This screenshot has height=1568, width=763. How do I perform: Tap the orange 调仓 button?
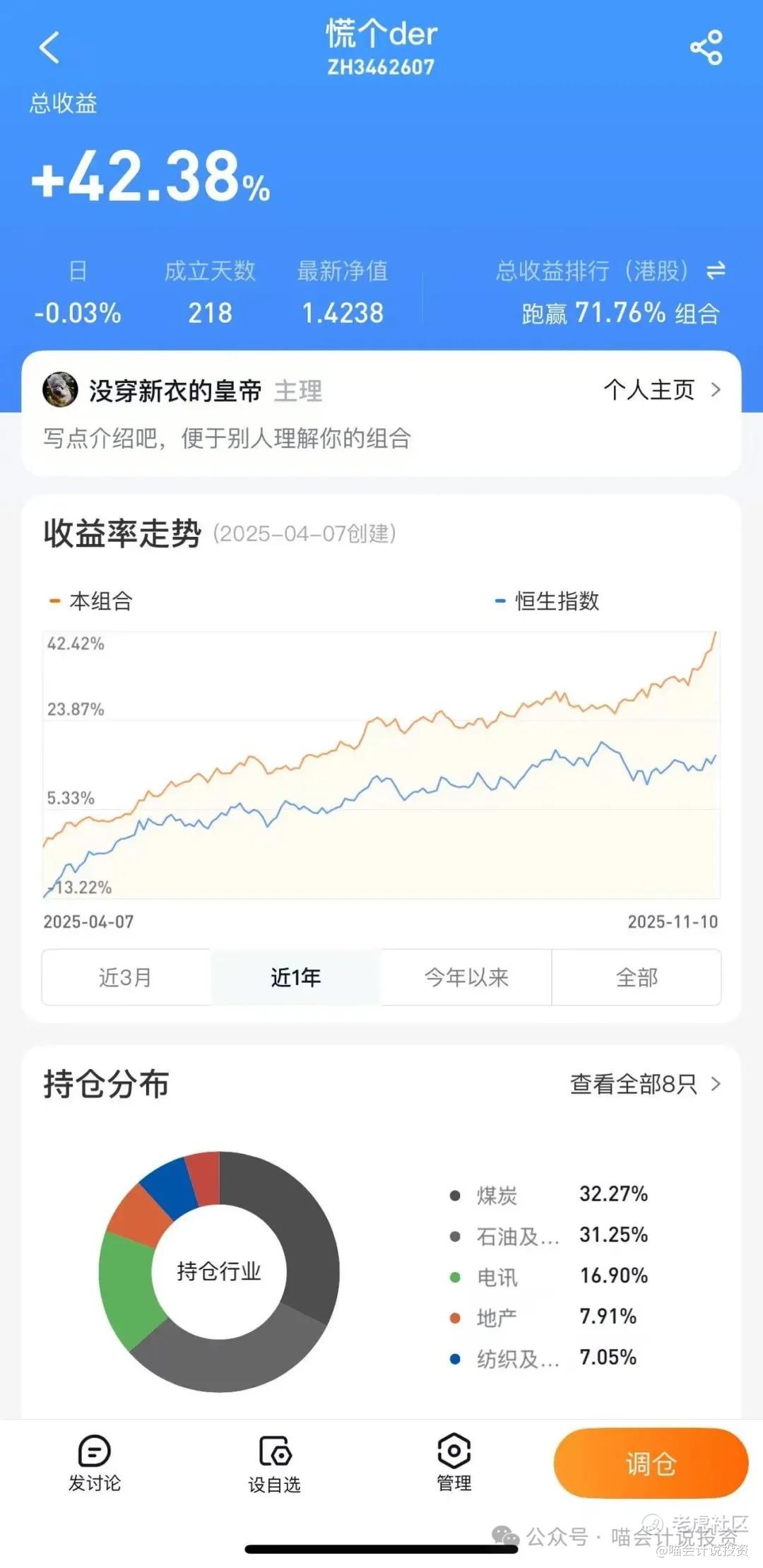(x=651, y=1463)
